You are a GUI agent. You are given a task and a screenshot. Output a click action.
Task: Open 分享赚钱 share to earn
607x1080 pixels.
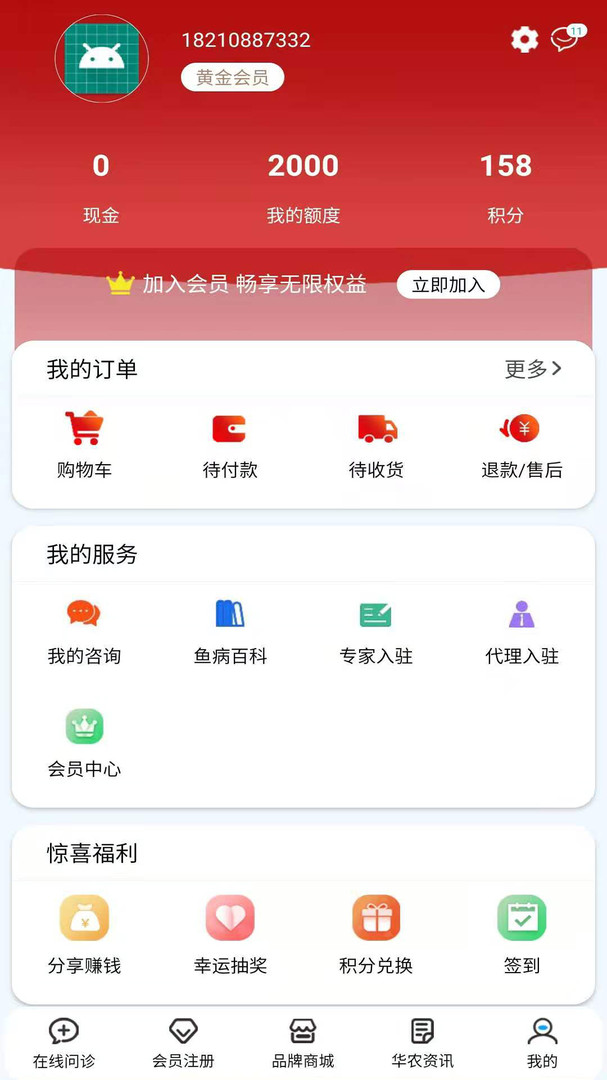point(84,934)
